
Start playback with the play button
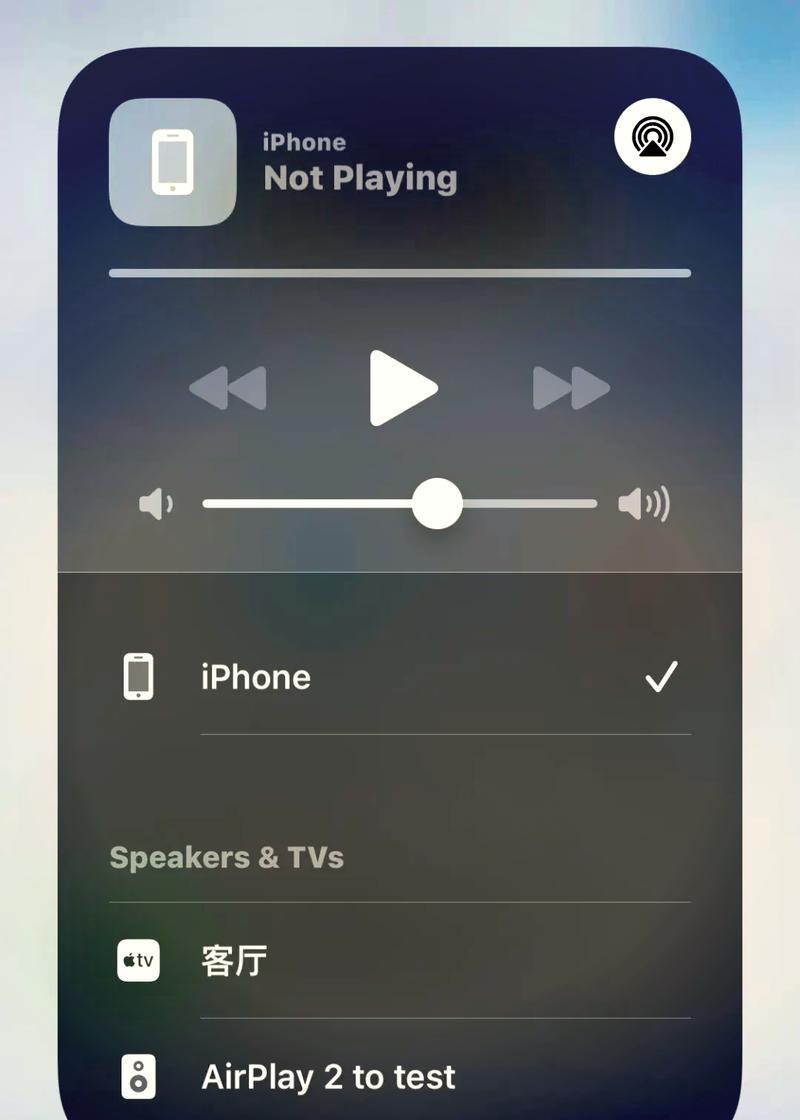pos(402,388)
